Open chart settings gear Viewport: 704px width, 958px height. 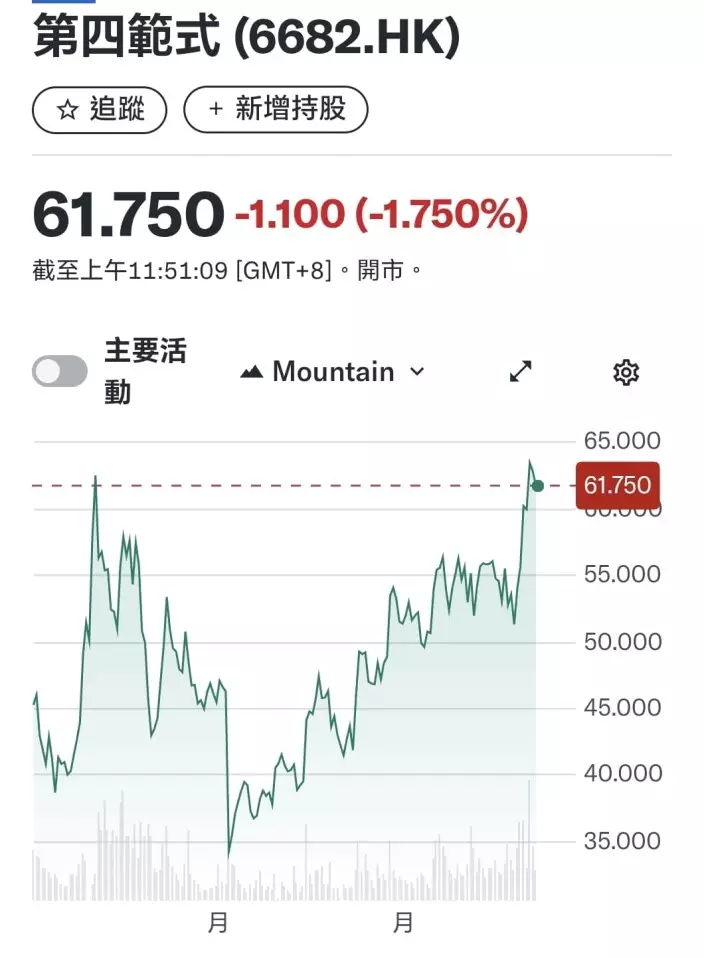click(x=626, y=373)
